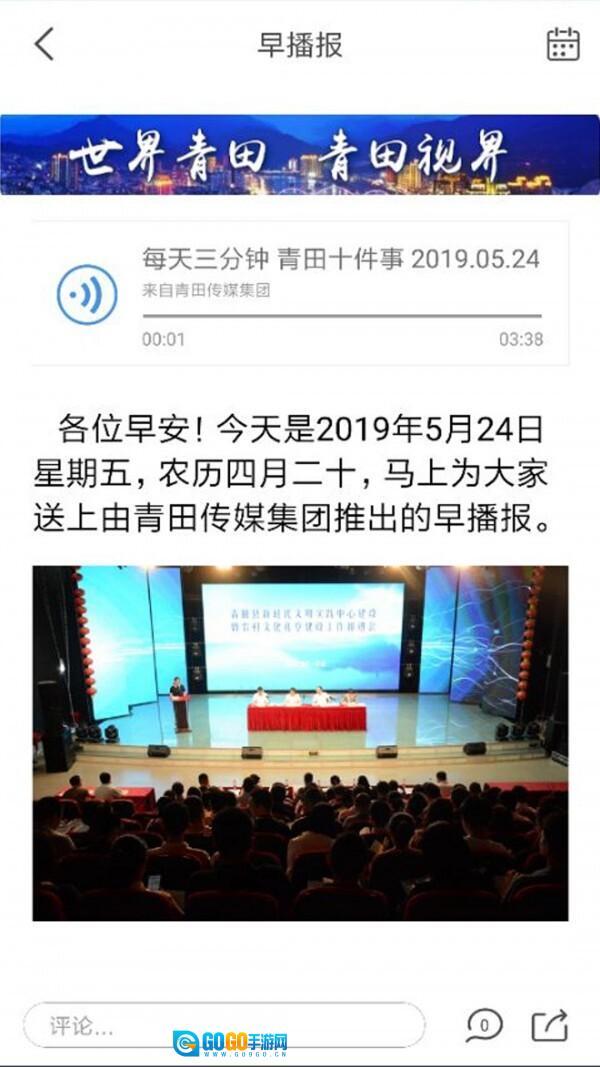The width and height of the screenshot is (600, 1067).
Task: Go back from the 早播报 page
Action: pos(44,45)
